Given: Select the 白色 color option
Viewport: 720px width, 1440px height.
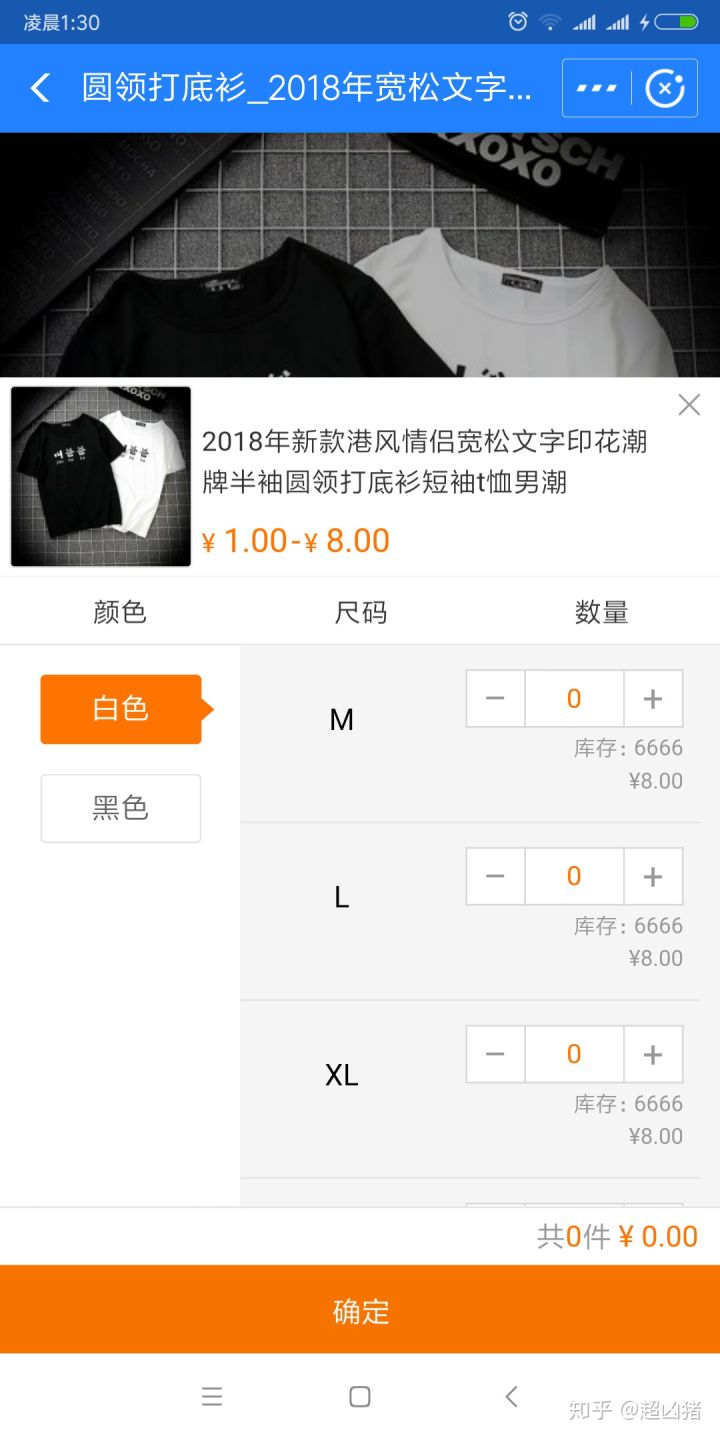Looking at the screenshot, I should click(x=121, y=709).
